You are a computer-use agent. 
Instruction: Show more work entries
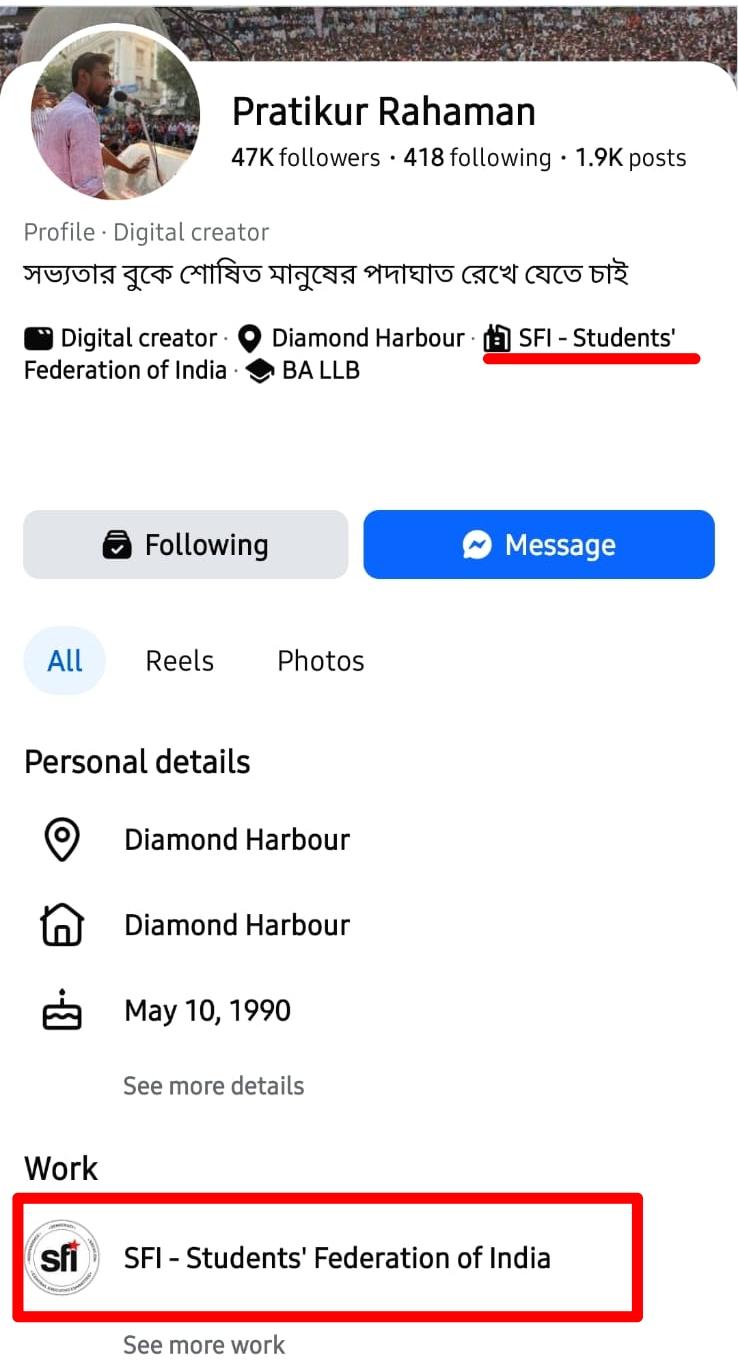(204, 1345)
